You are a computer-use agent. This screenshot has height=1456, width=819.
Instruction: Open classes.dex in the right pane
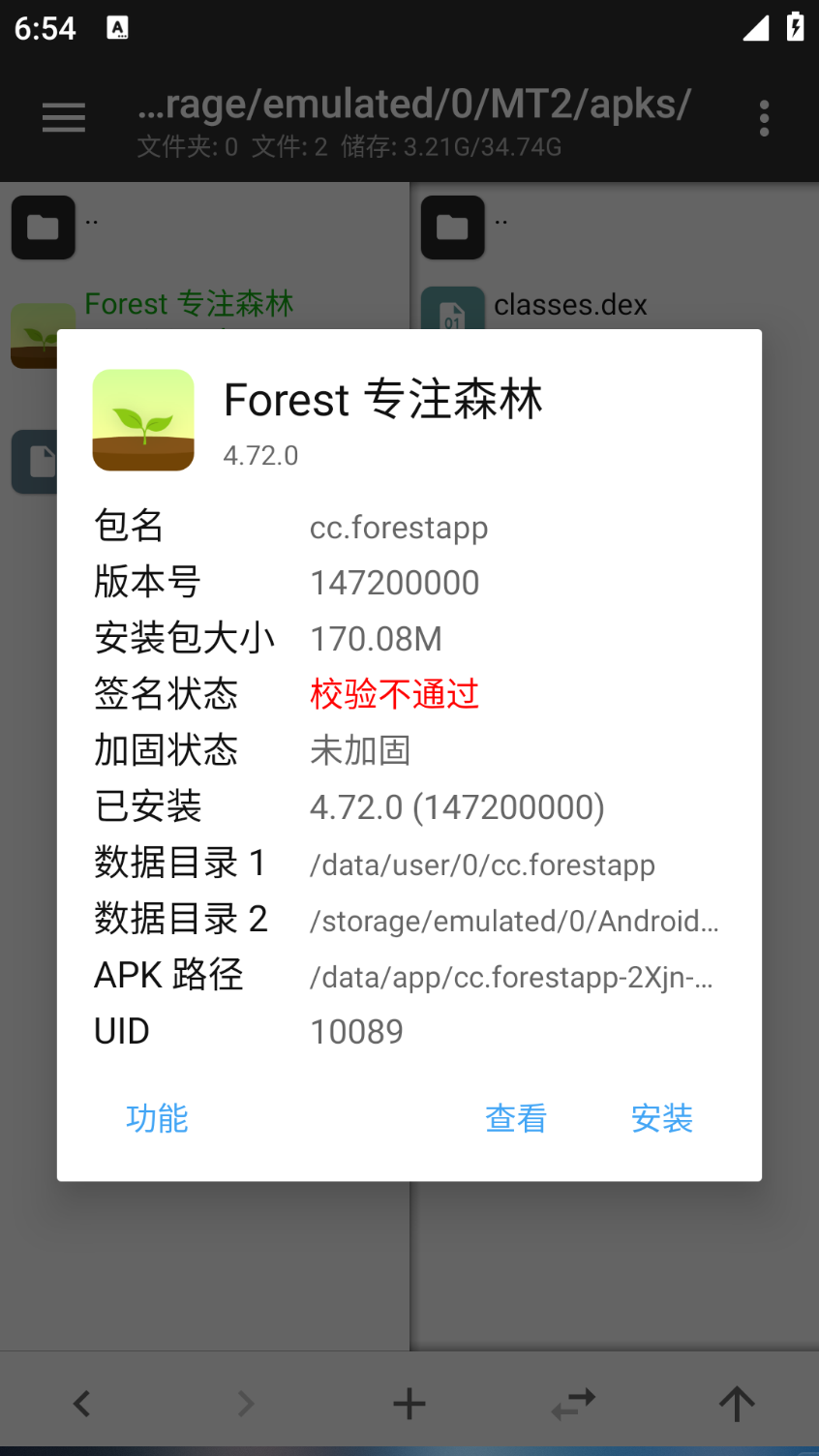[569, 306]
